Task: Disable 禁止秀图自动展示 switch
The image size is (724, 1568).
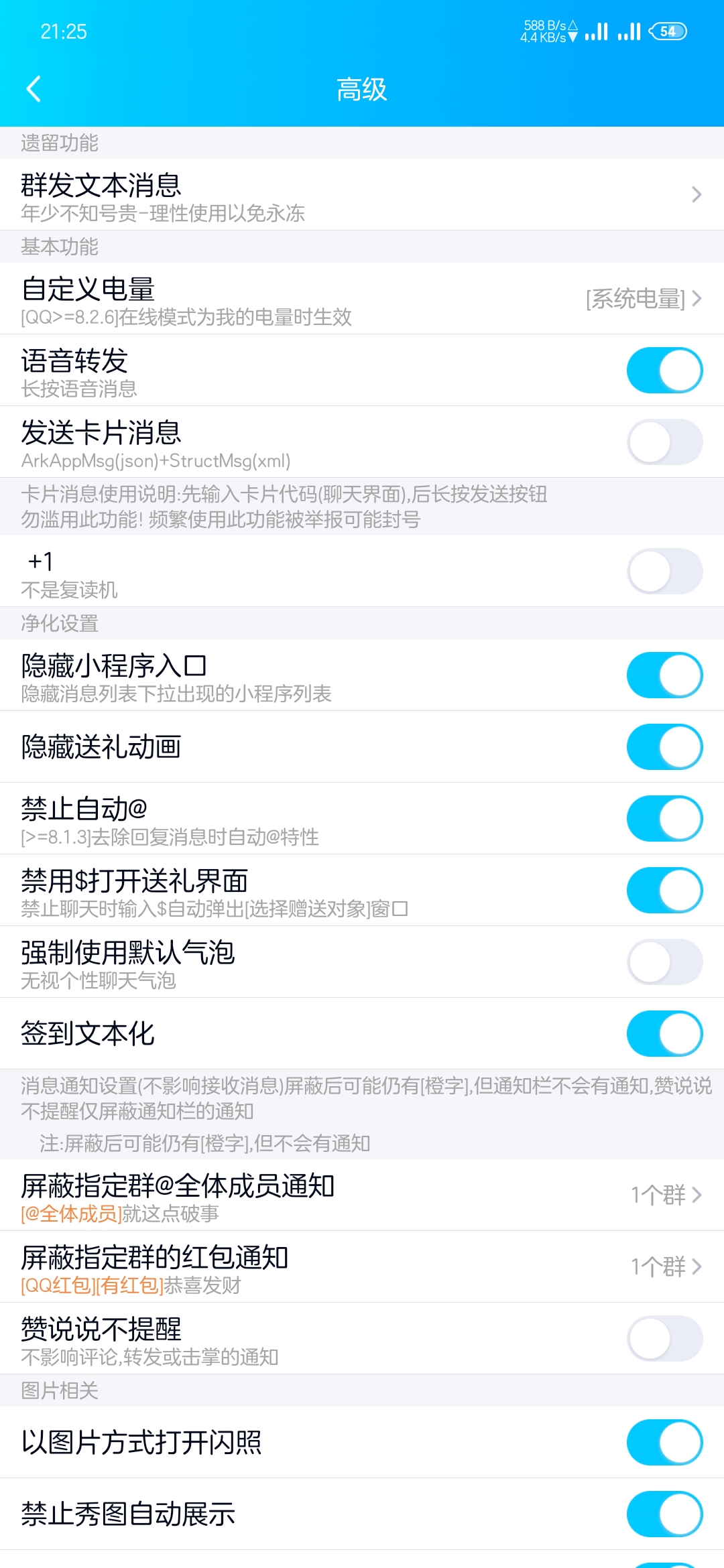Action: coord(664,1514)
